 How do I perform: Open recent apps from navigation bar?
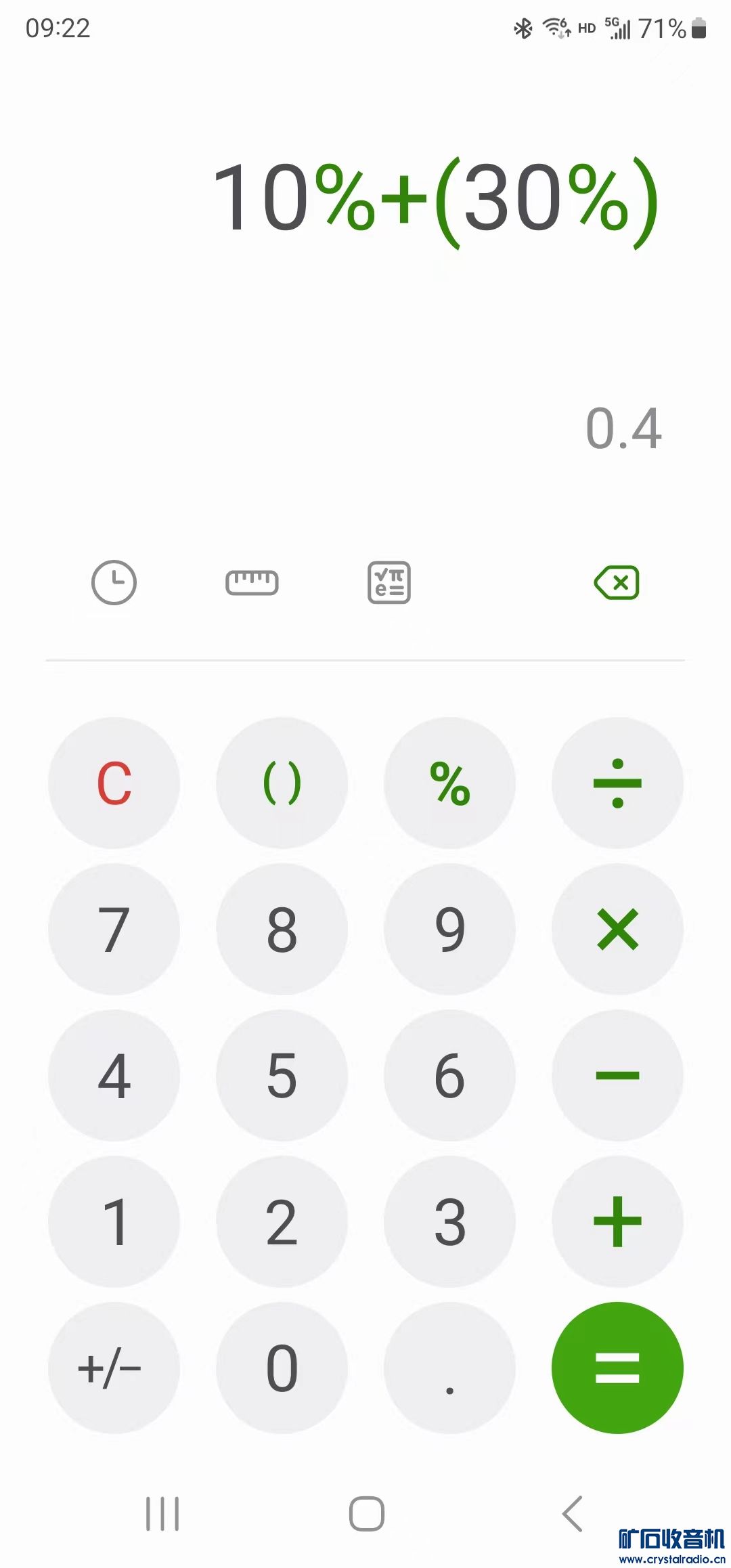pos(162,1514)
